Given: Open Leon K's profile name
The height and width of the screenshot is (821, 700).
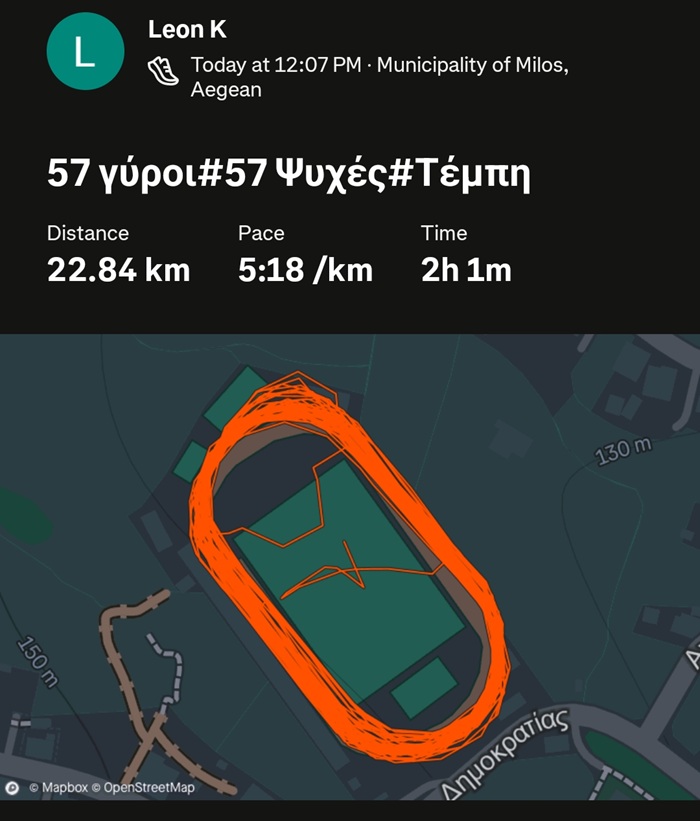Looking at the screenshot, I should point(187,30).
